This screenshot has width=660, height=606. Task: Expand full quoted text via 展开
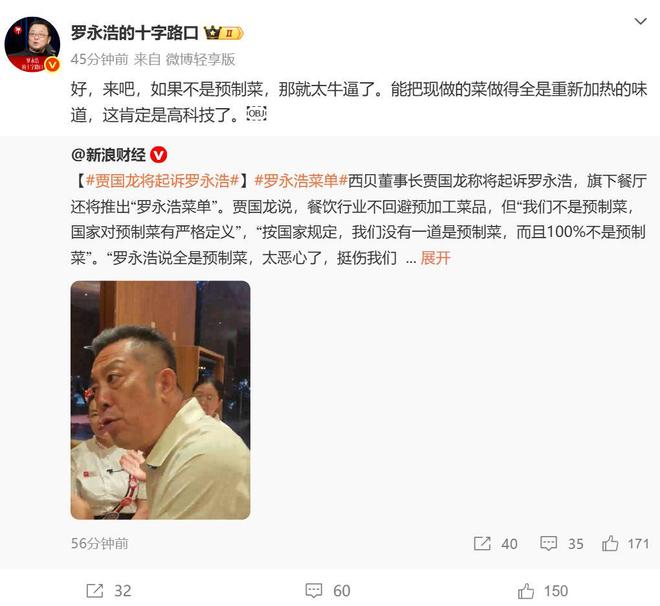tap(435, 258)
